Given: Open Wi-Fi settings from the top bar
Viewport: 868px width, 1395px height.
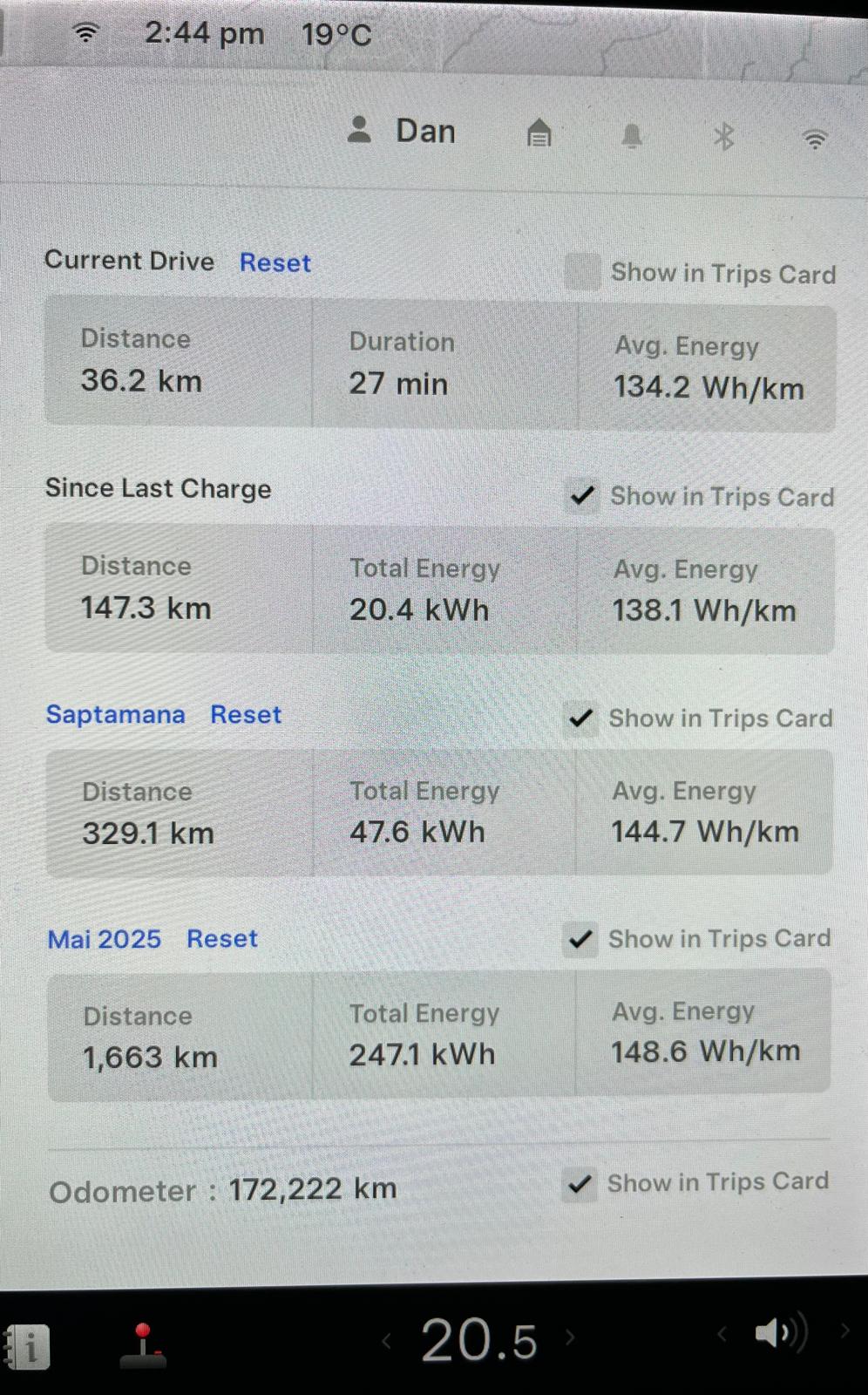Looking at the screenshot, I should point(814,139).
